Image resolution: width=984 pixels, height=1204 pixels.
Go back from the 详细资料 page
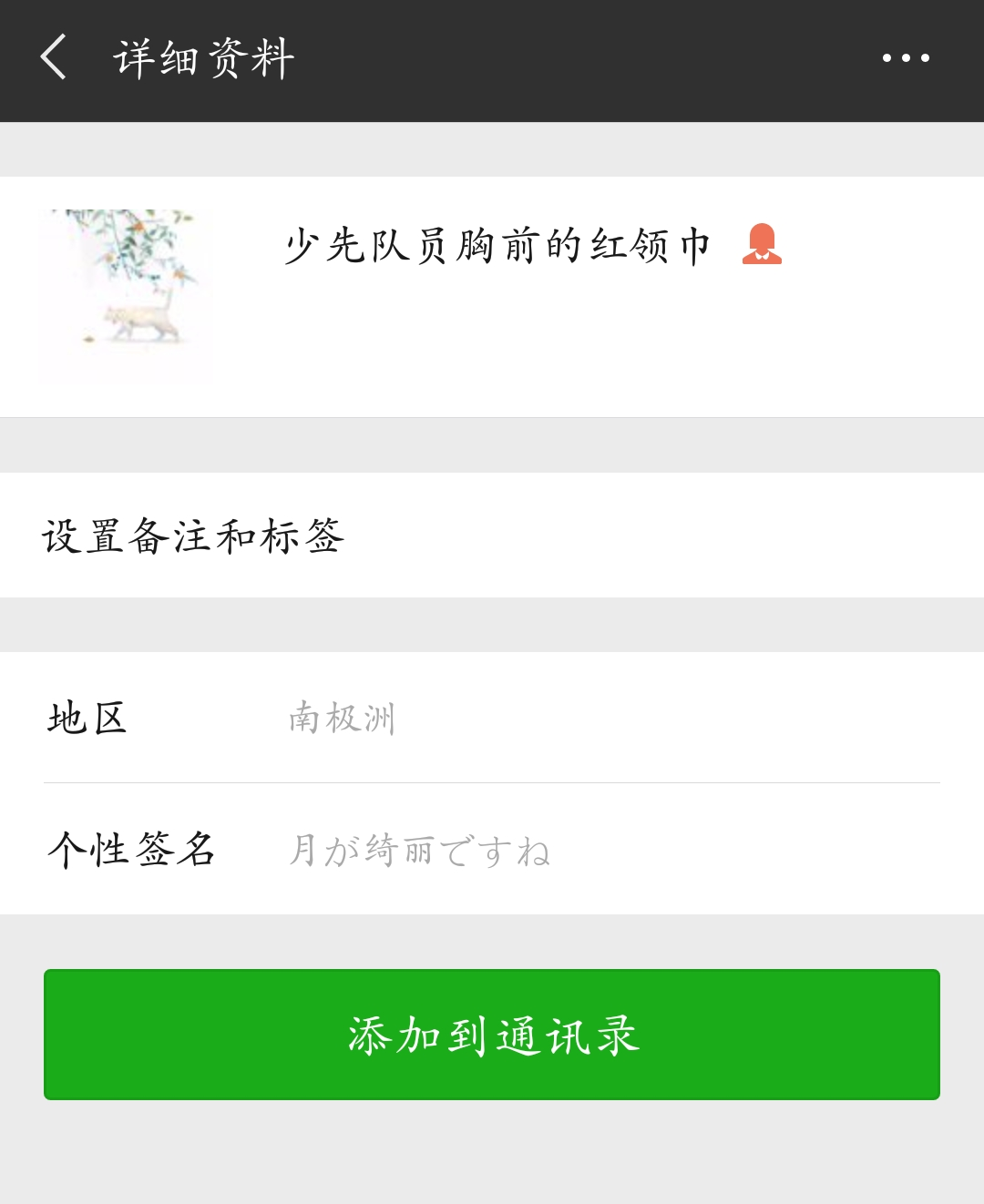[54, 57]
